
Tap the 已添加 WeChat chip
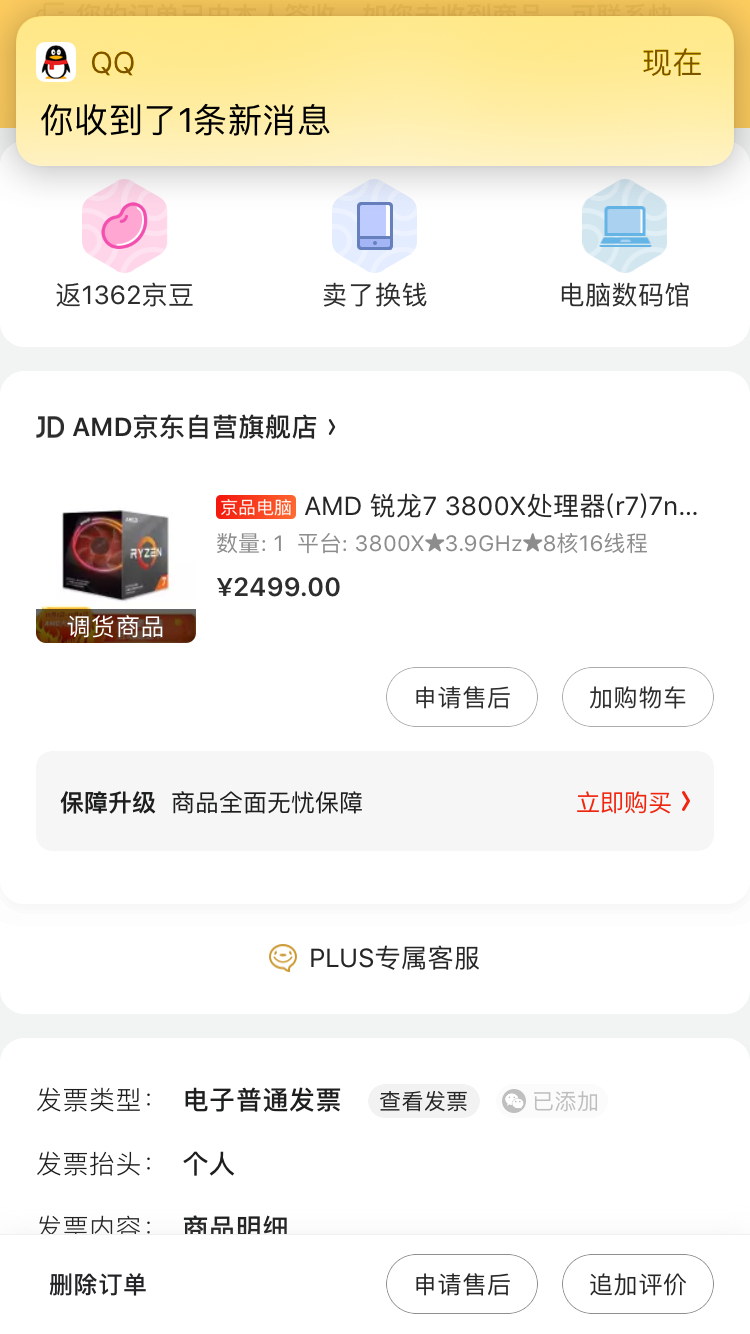(x=553, y=1101)
